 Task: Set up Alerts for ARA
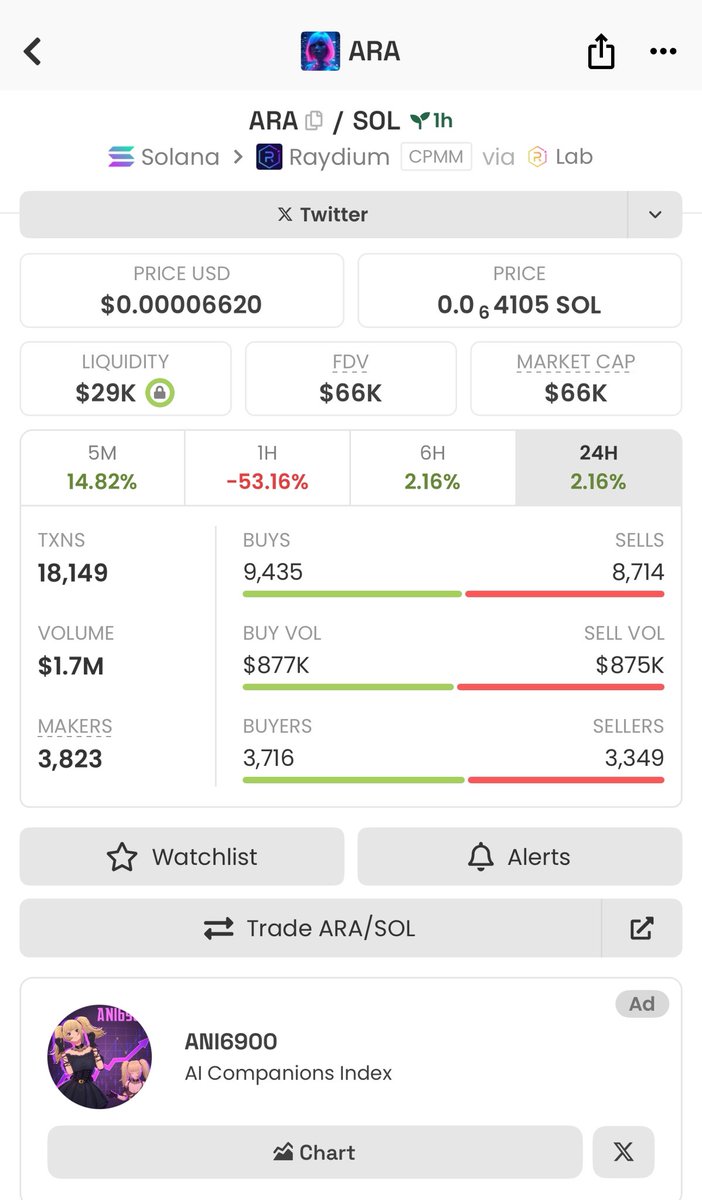point(520,857)
